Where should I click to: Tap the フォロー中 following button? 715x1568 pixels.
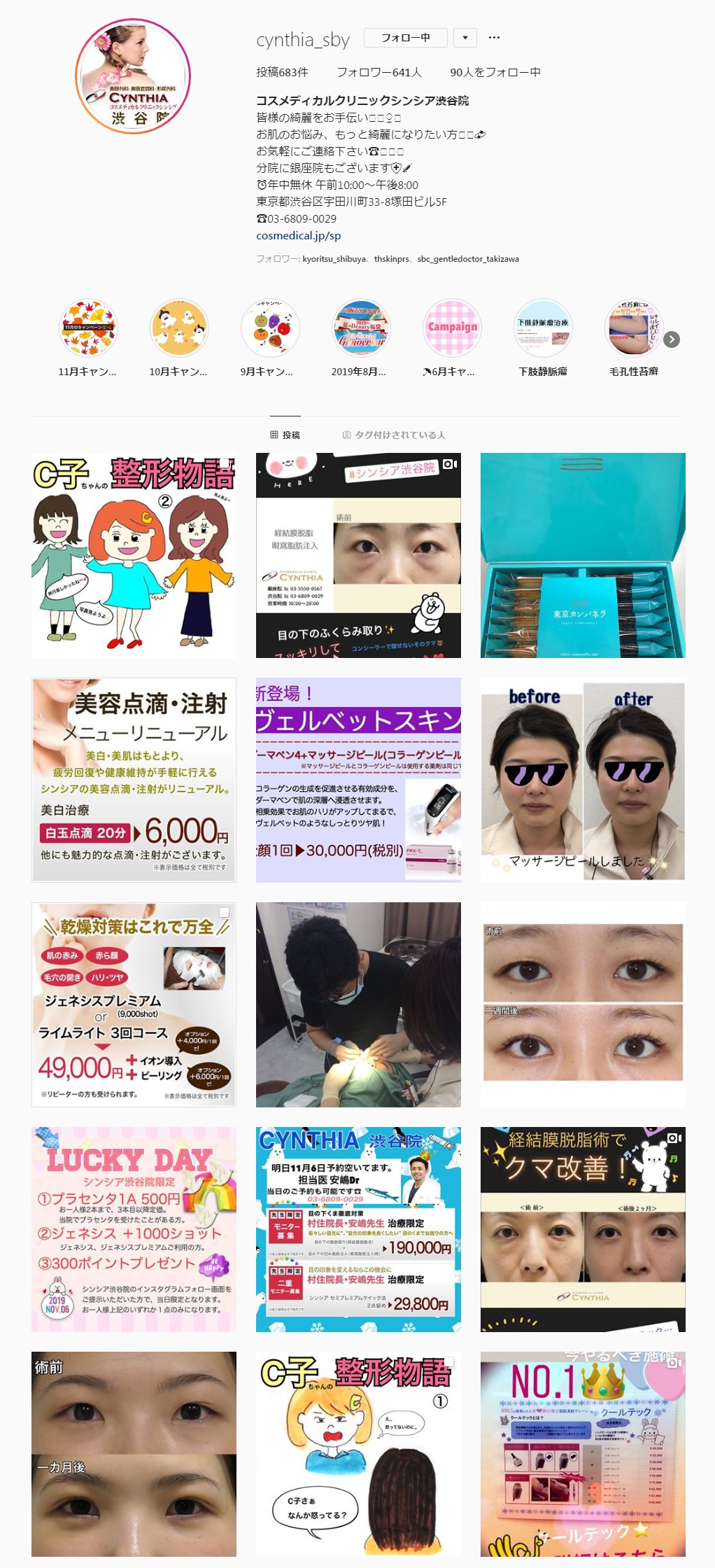click(x=405, y=38)
